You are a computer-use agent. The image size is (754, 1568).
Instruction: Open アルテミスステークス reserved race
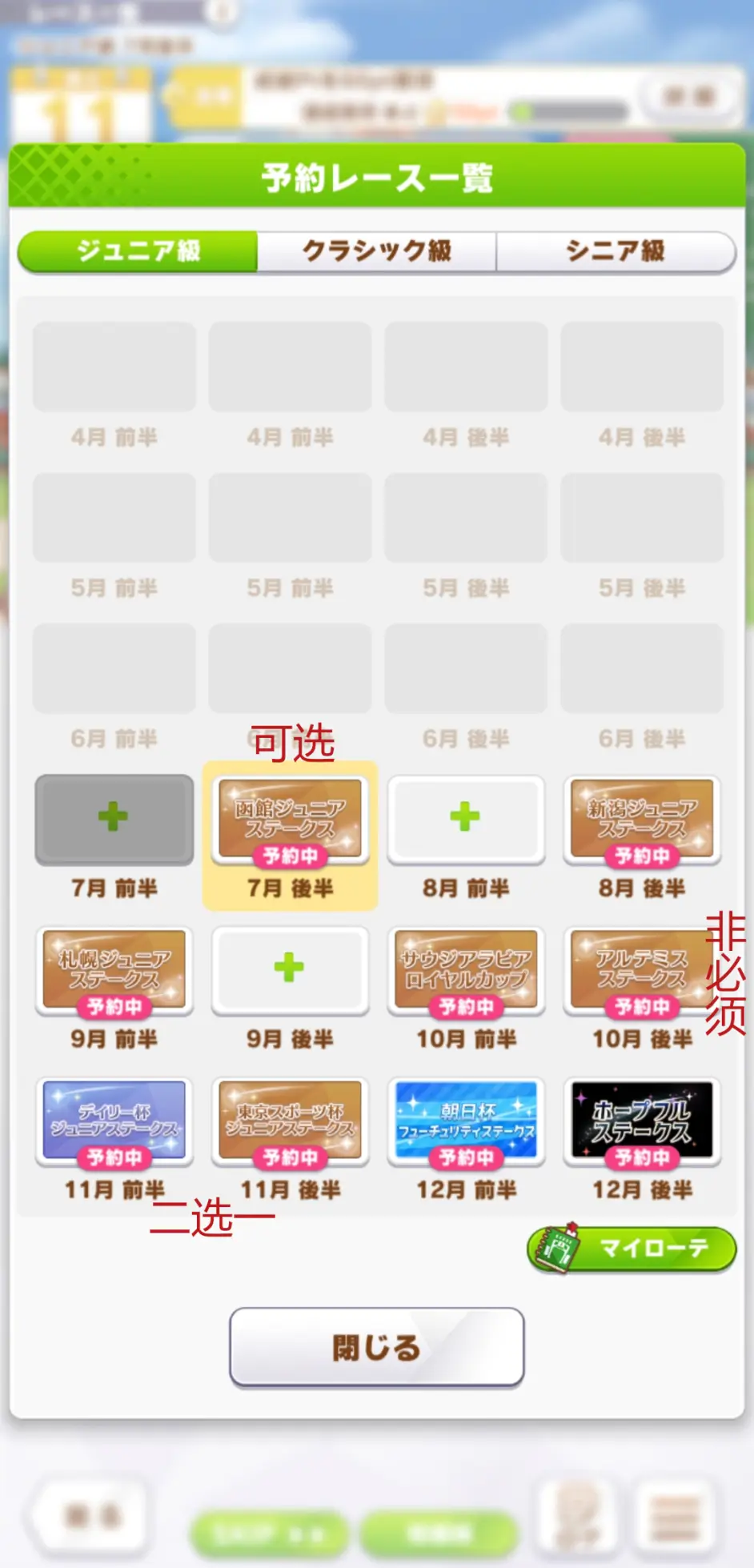point(642,970)
